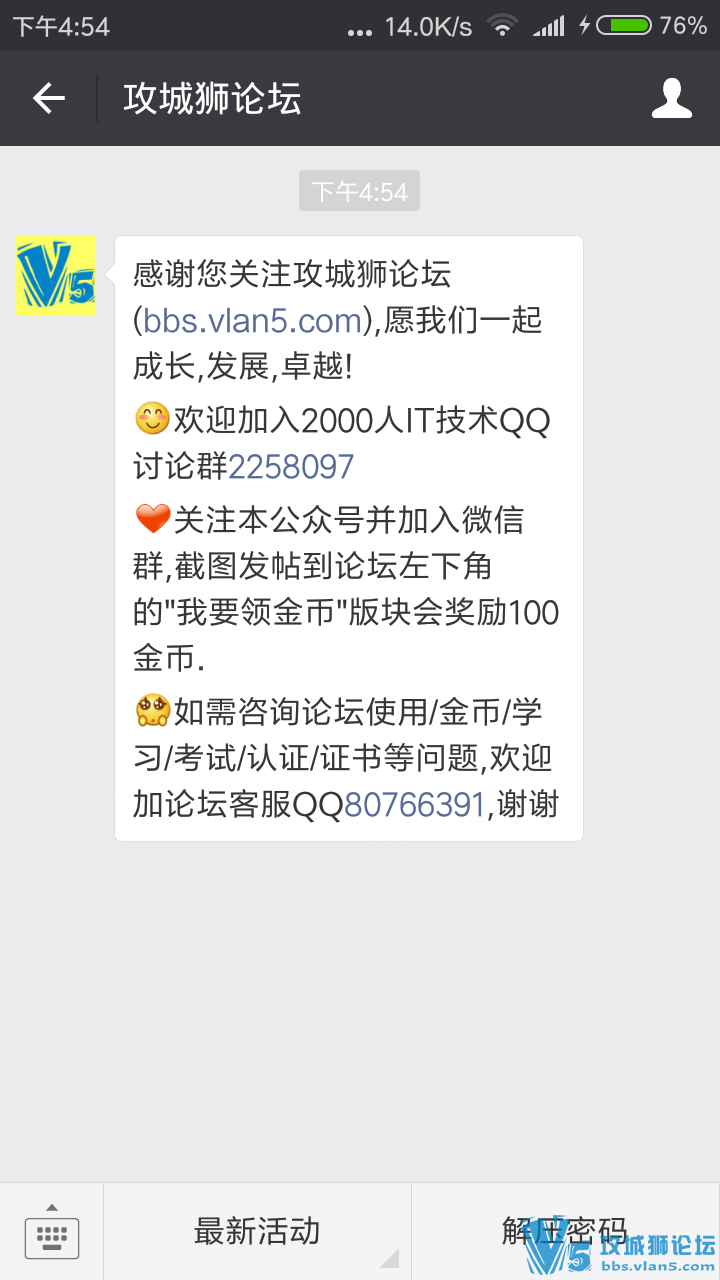
Task: Switch to keyboard input mode
Action: pos(52,1232)
